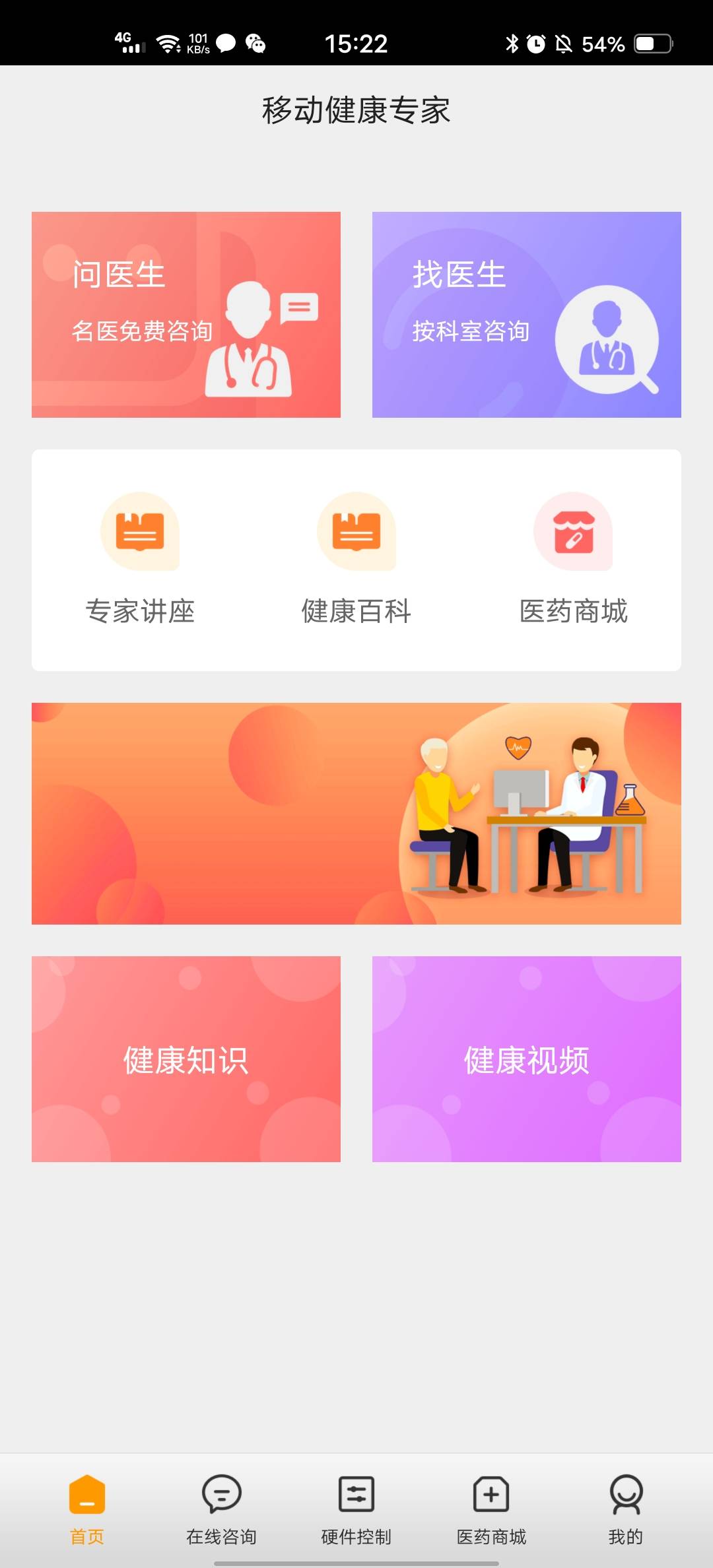Open the 健康知识 card

pyautogui.click(x=186, y=1059)
